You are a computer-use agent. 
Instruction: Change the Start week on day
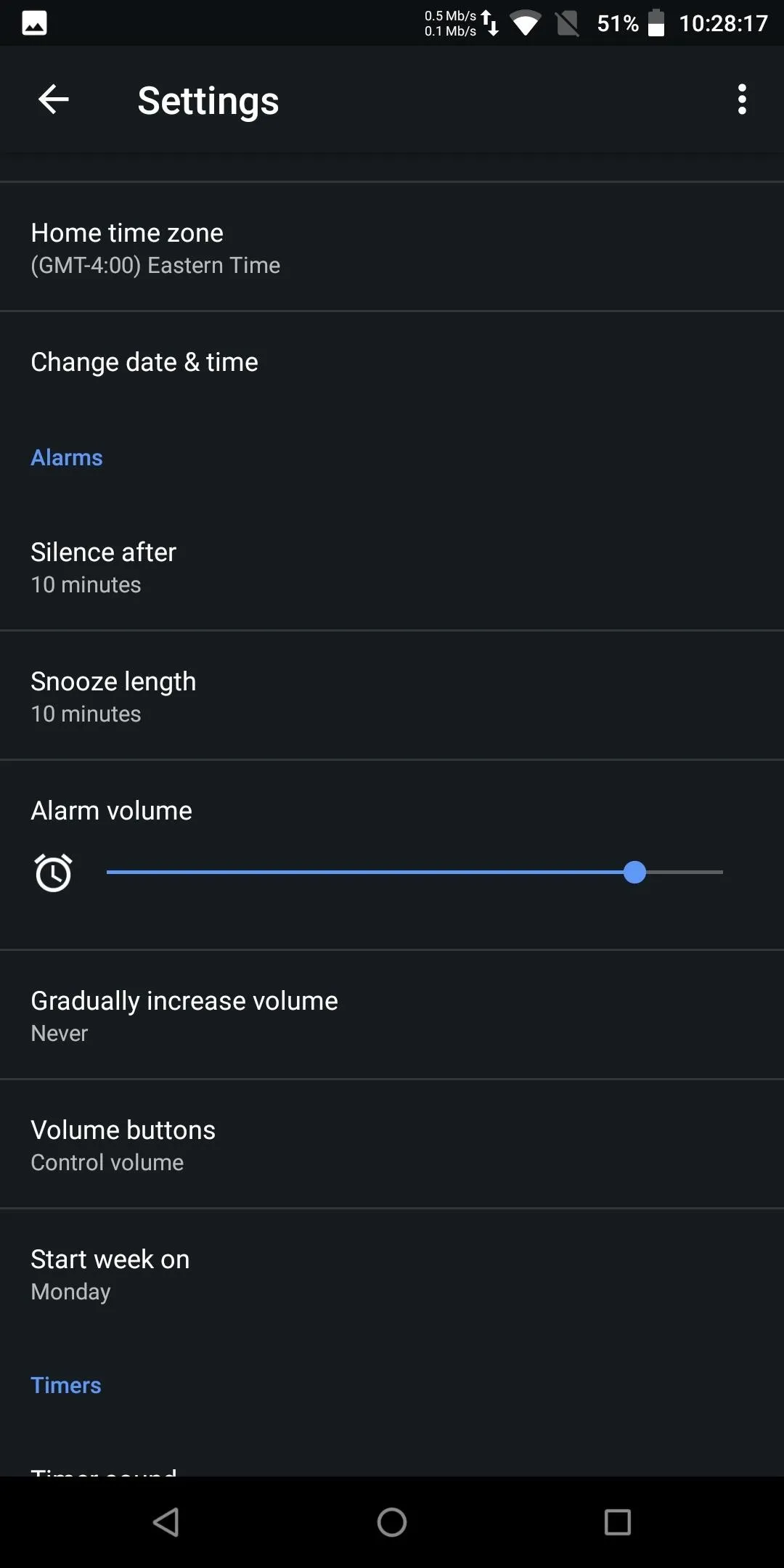(392, 1274)
